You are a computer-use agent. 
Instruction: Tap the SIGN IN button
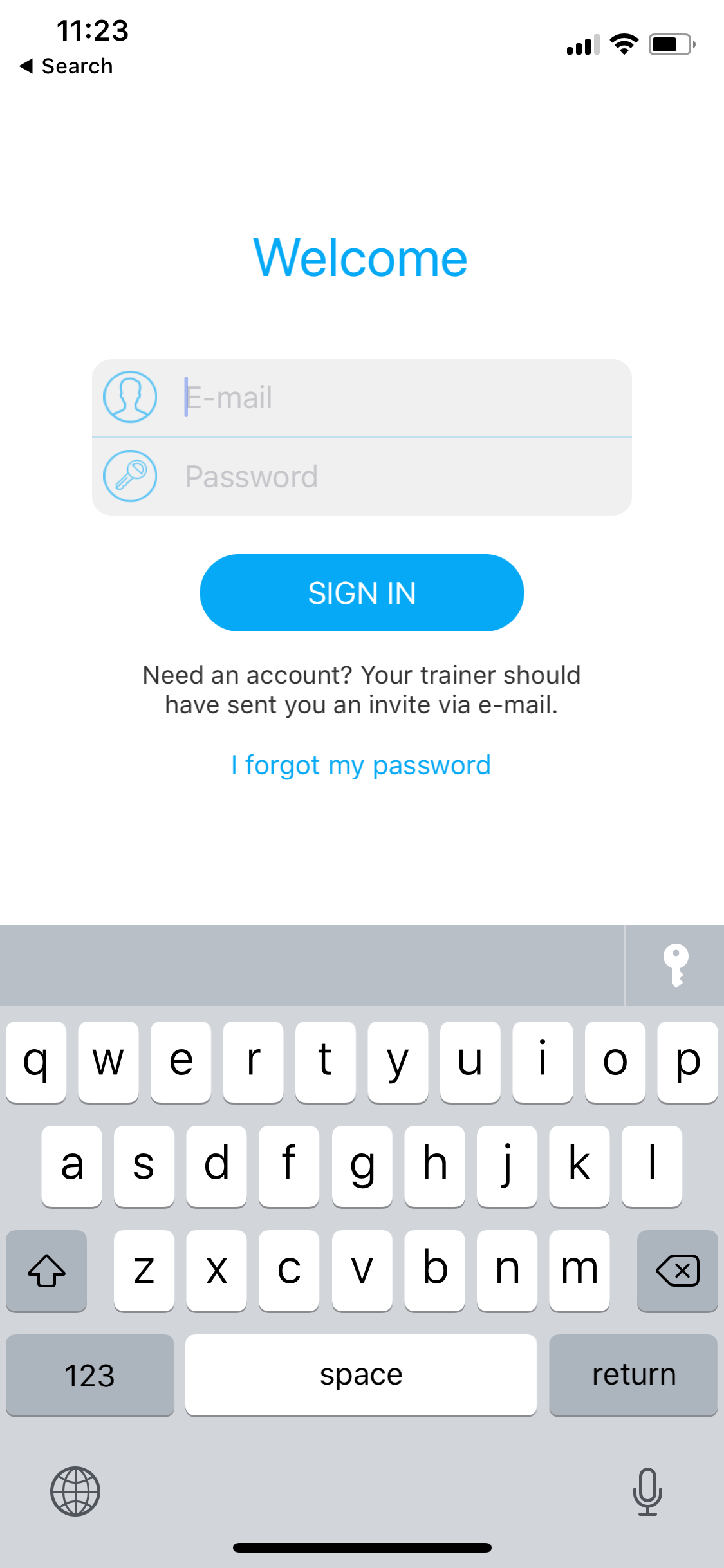coord(362,593)
